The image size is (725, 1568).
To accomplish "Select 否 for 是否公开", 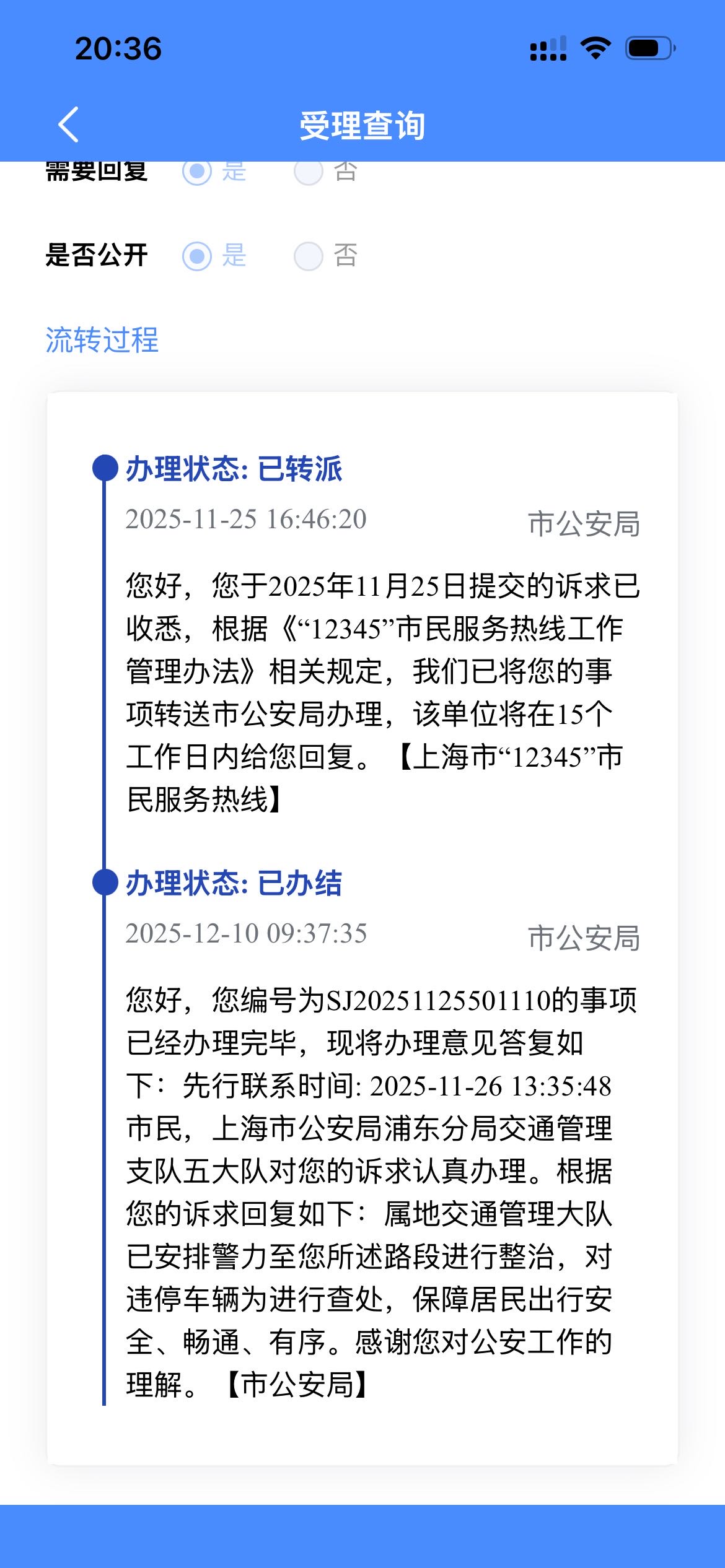I will (309, 256).
